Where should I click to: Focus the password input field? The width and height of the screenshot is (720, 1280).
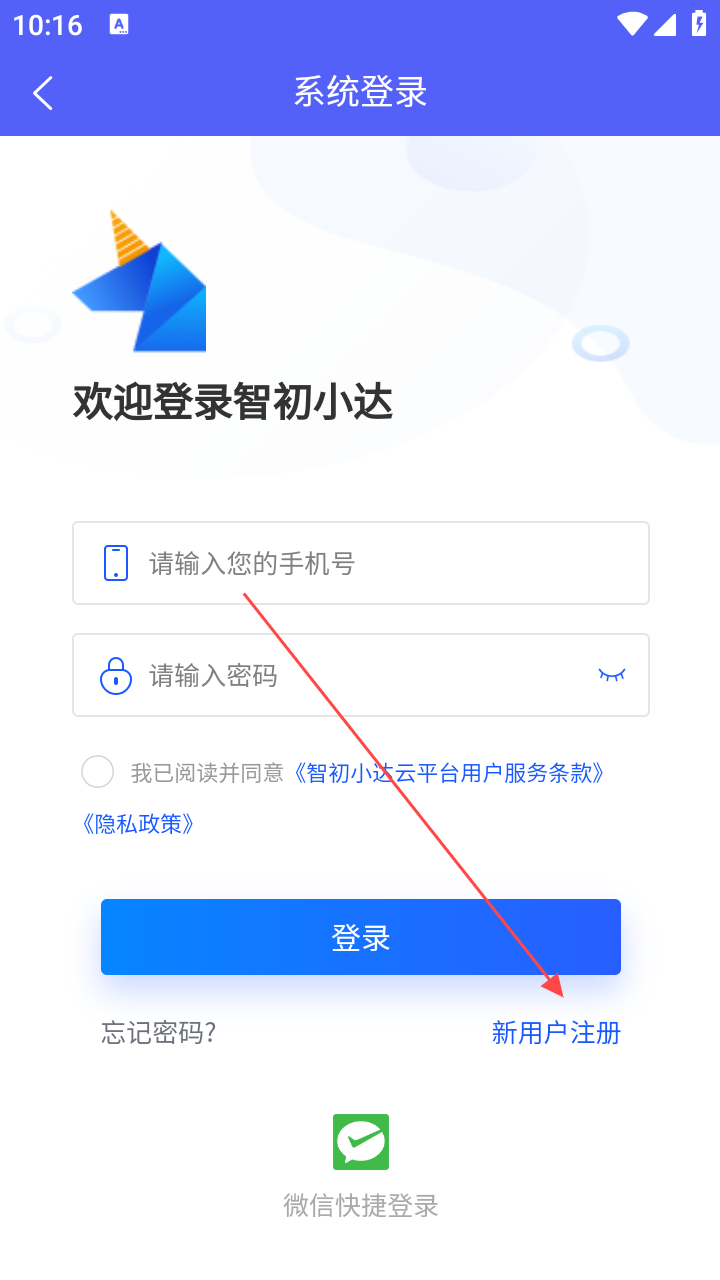point(360,675)
